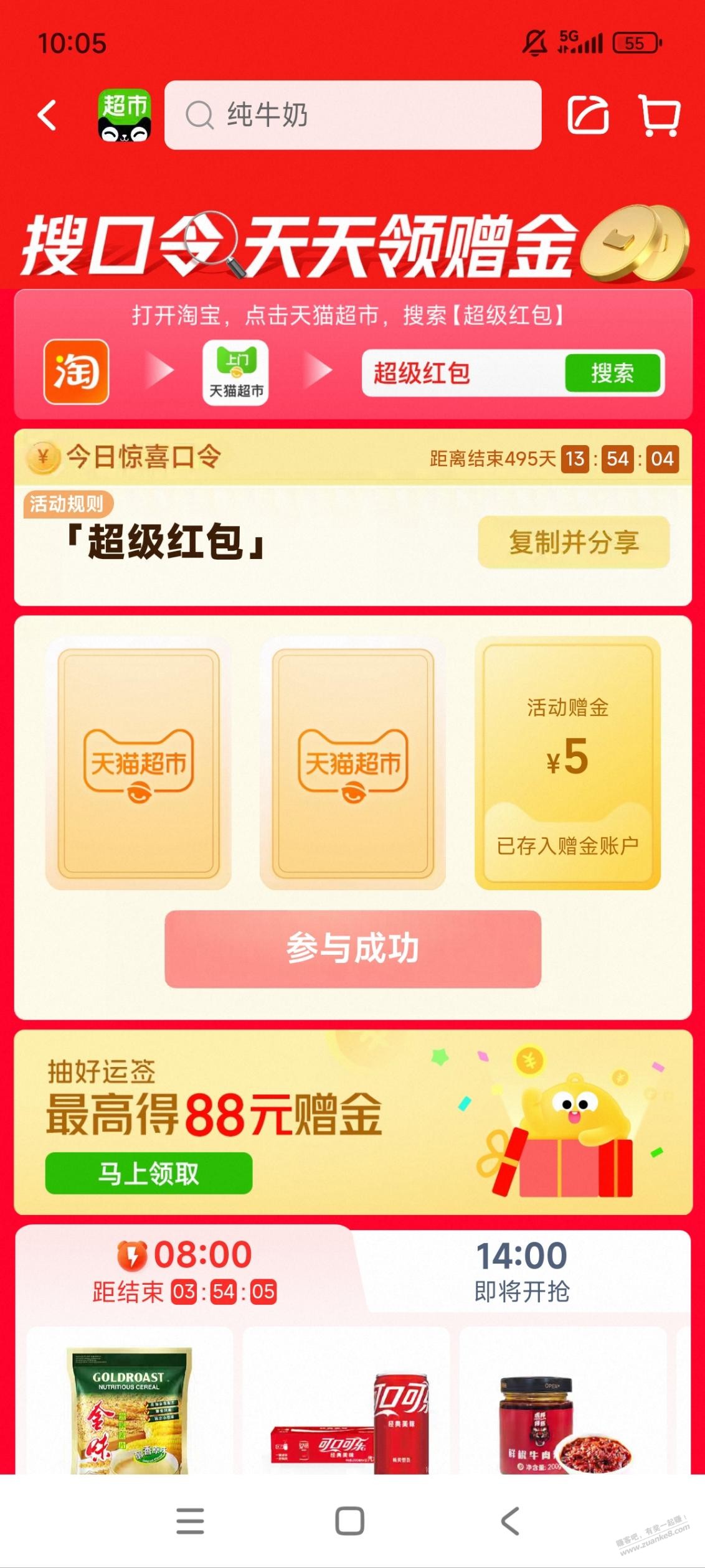The height and width of the screenshot is (1568, 705).
Task: Go to home via system navigation bar
Action: click(x=349, y=1521)
